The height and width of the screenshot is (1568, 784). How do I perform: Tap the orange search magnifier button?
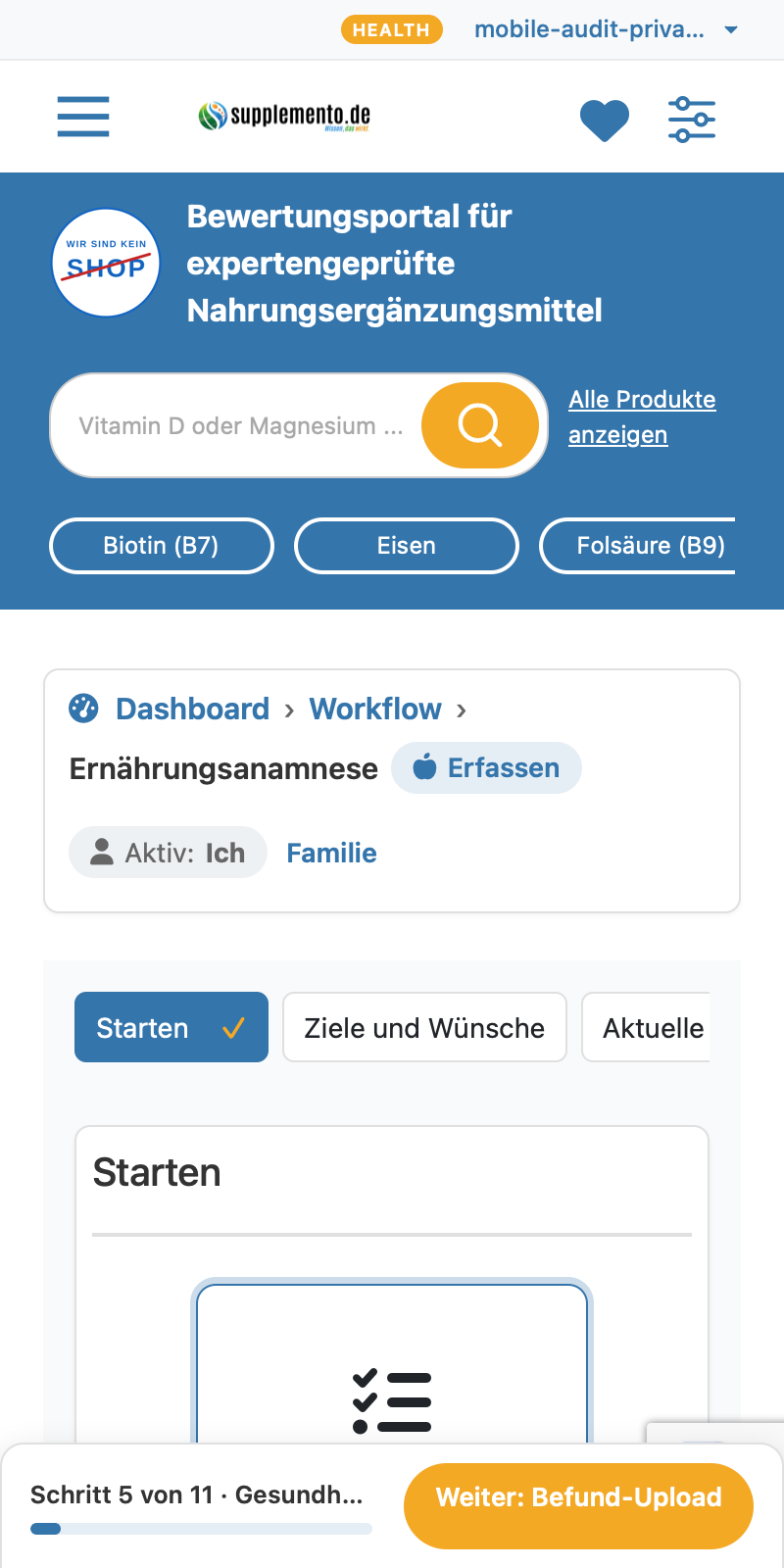480,425
